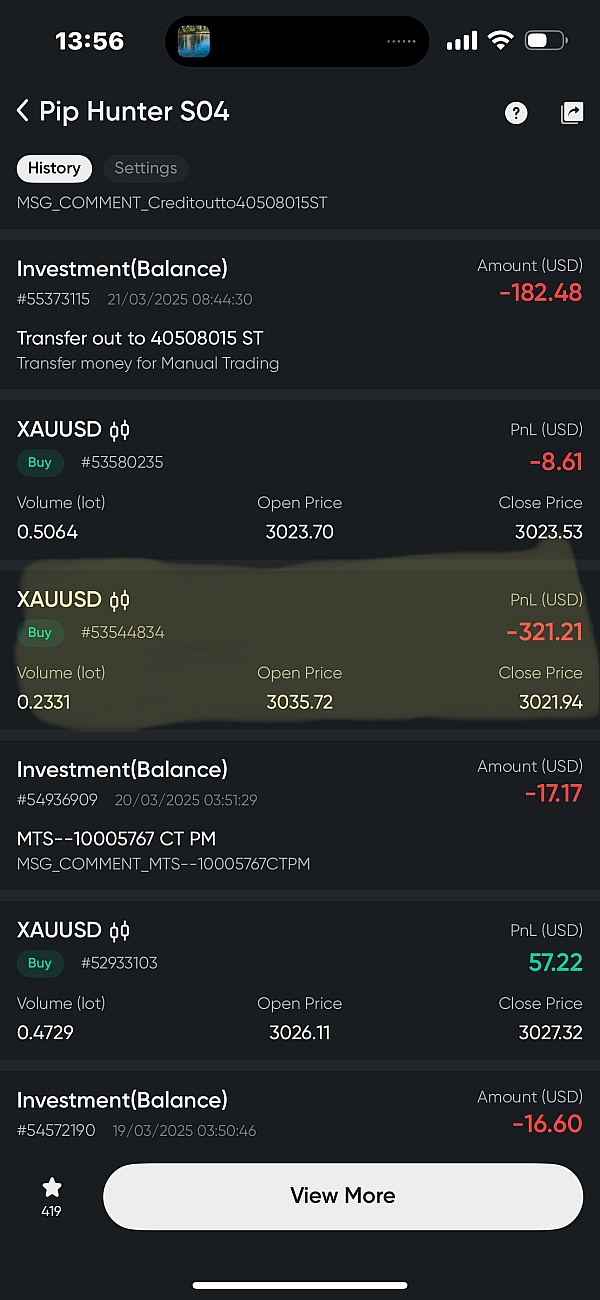The height and width of the screenshot is (1300, 600).
Task: Open Investment entry #54936909
Action: pos(300,815)
